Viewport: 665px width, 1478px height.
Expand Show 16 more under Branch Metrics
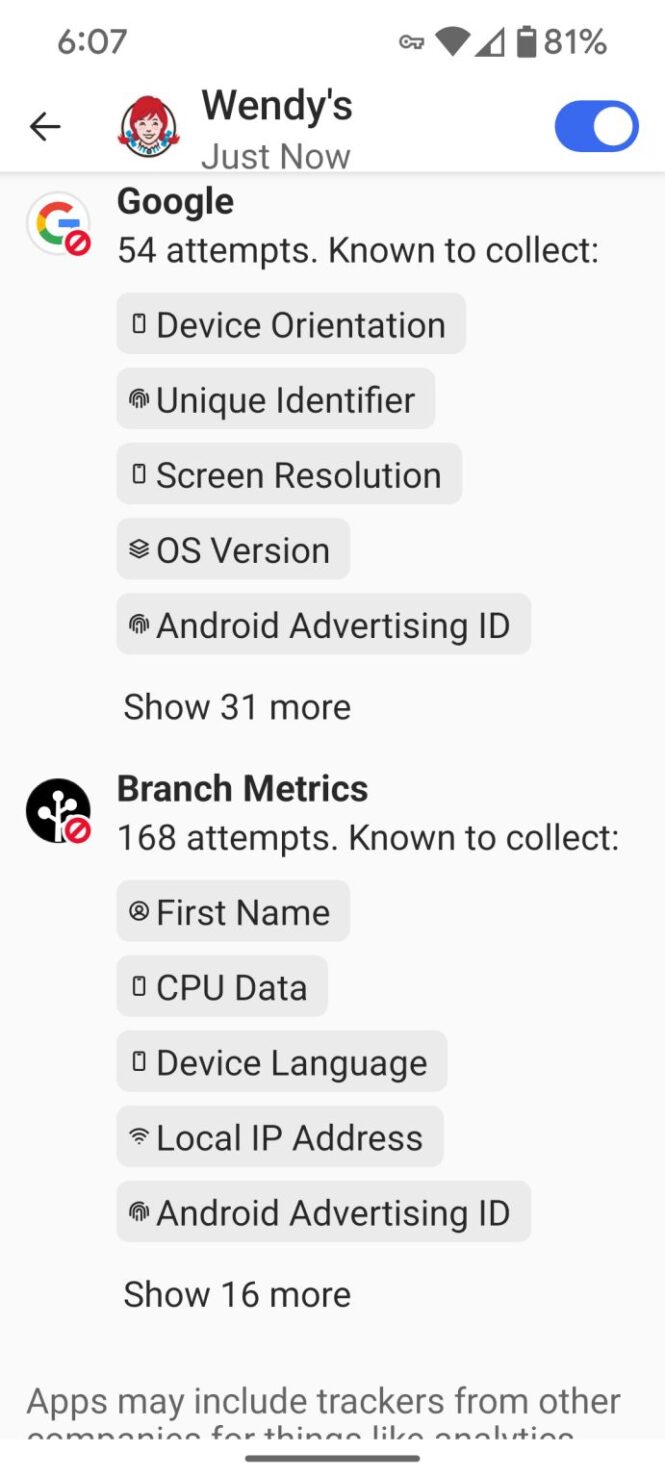click(x=237, y=1294)
